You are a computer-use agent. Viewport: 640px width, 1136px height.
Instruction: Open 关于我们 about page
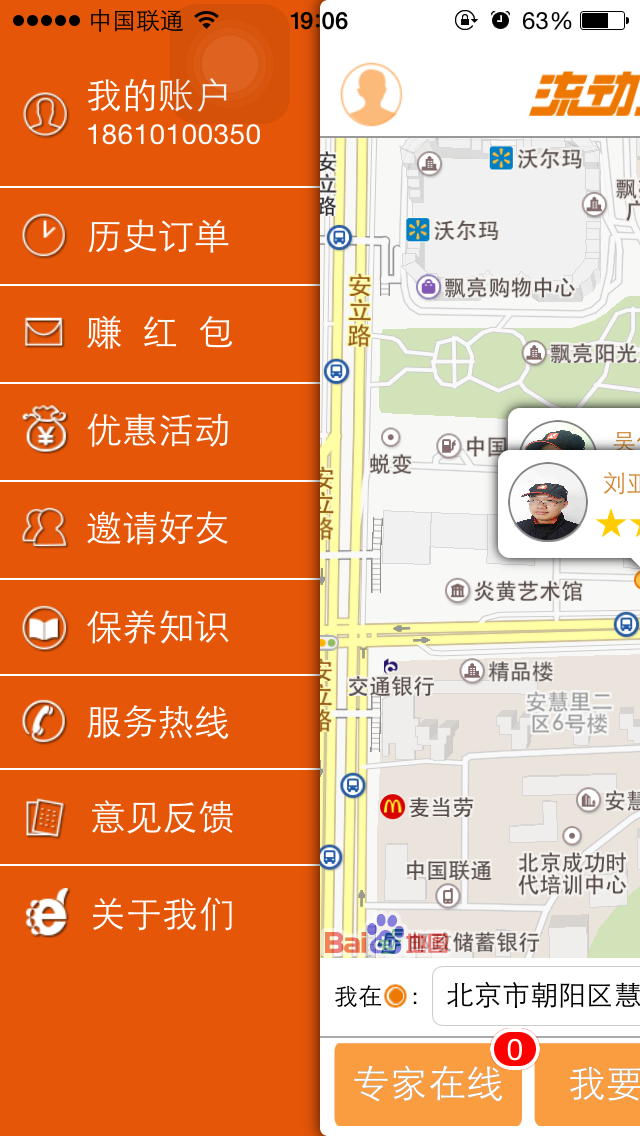tap(159, 914)
